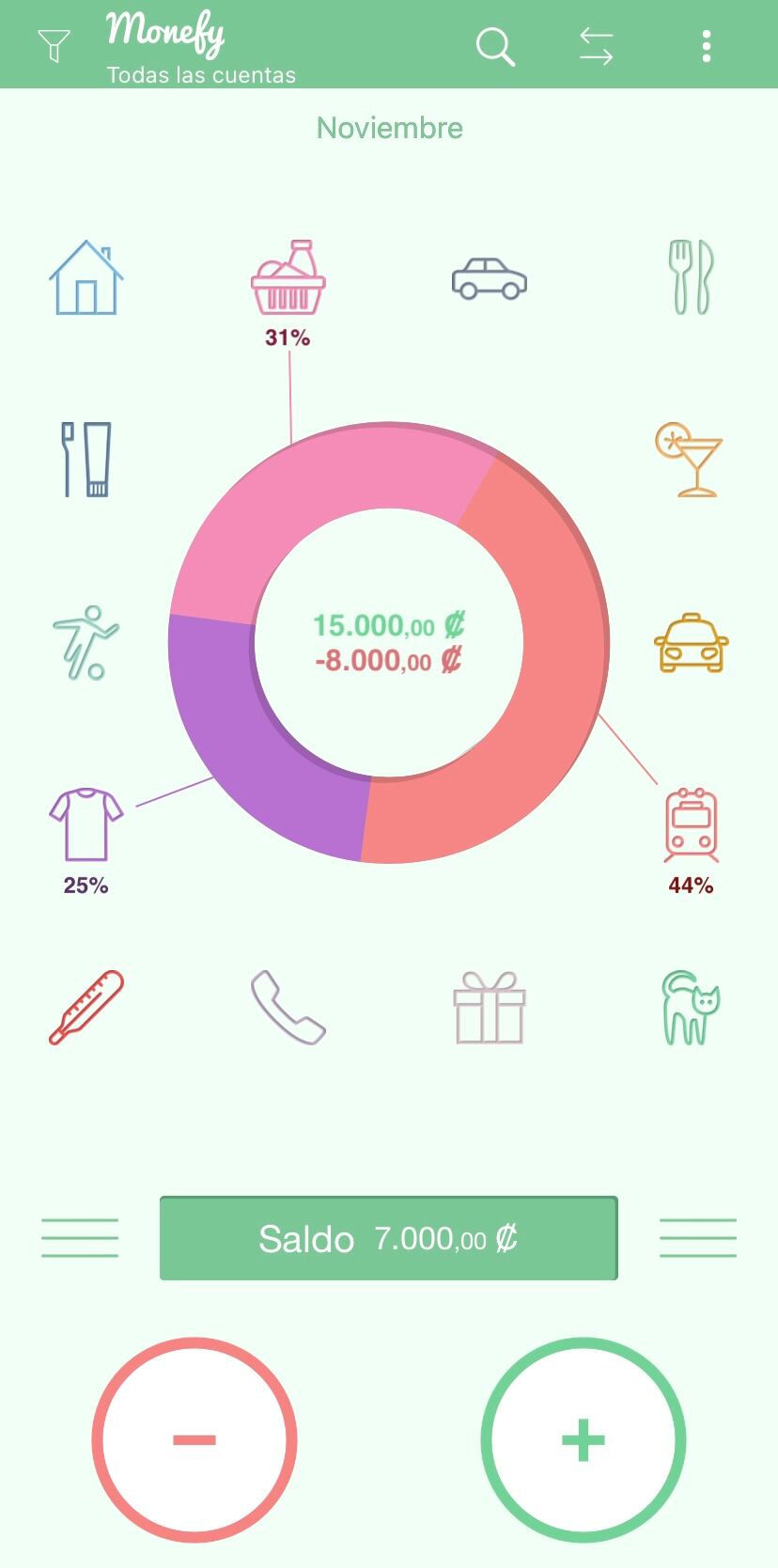The image size is (778, 1568).
Task: Choose the car category
Action: click(x=489, y=278)
